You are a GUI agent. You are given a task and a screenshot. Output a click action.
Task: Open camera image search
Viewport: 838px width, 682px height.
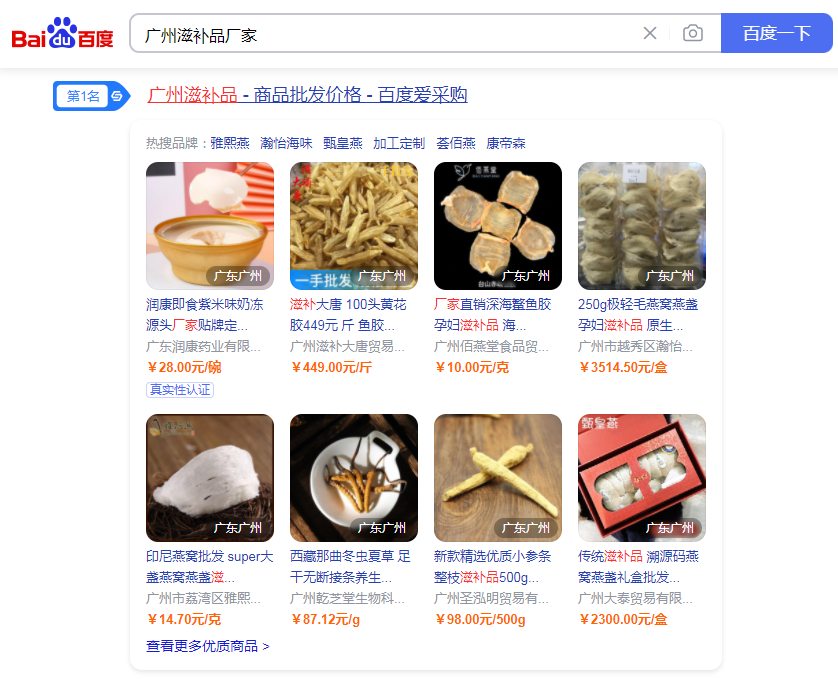pyautogui.click(x=692, y=33)
